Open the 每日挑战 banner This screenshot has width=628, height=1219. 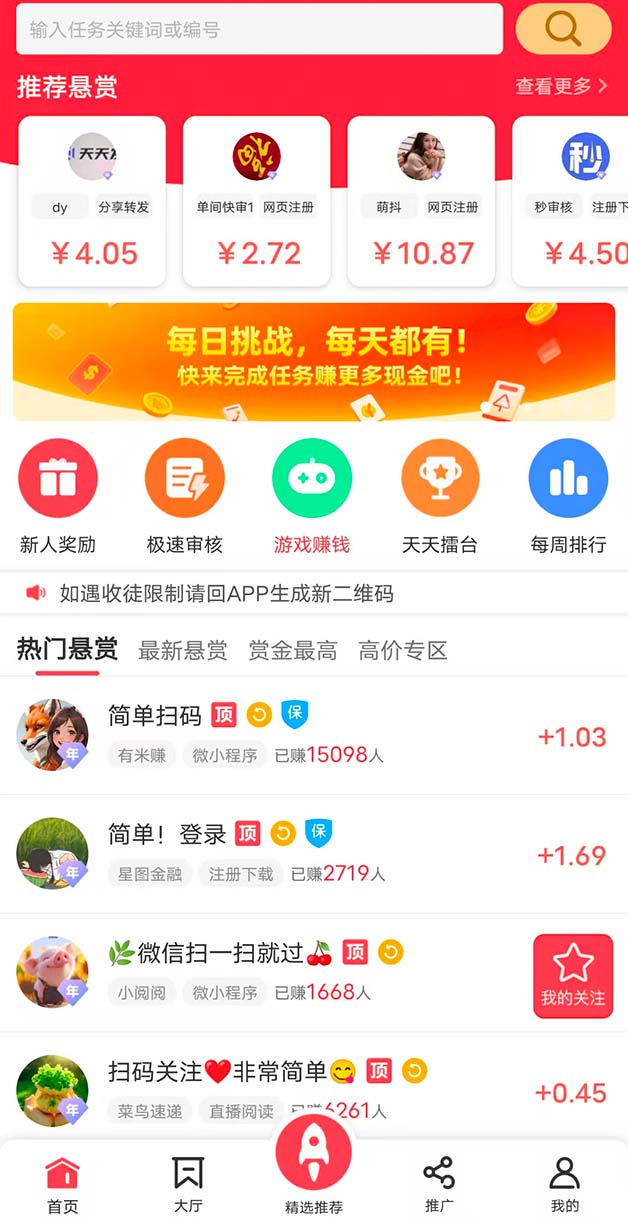click(x=314, y=362)
